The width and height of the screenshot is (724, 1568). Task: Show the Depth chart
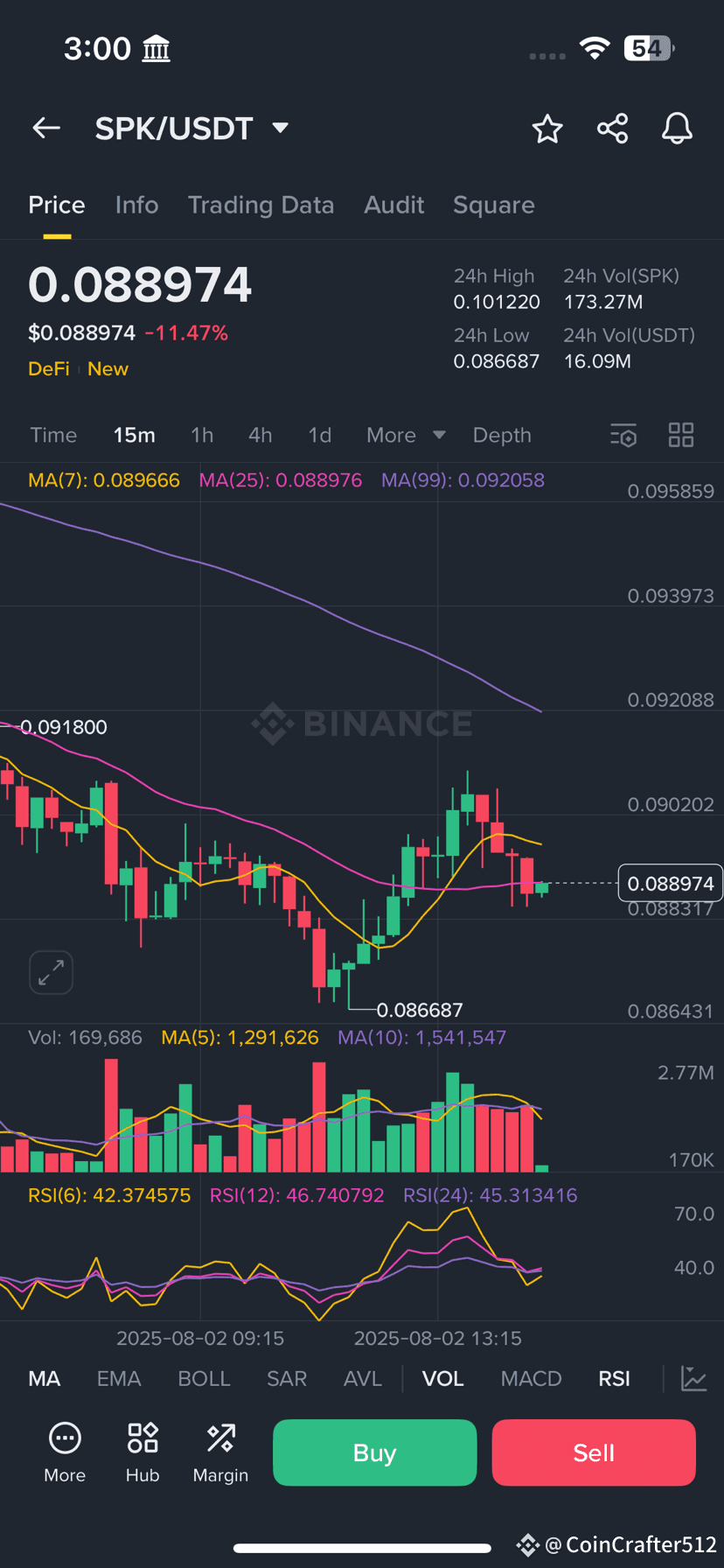click(502, 435)
